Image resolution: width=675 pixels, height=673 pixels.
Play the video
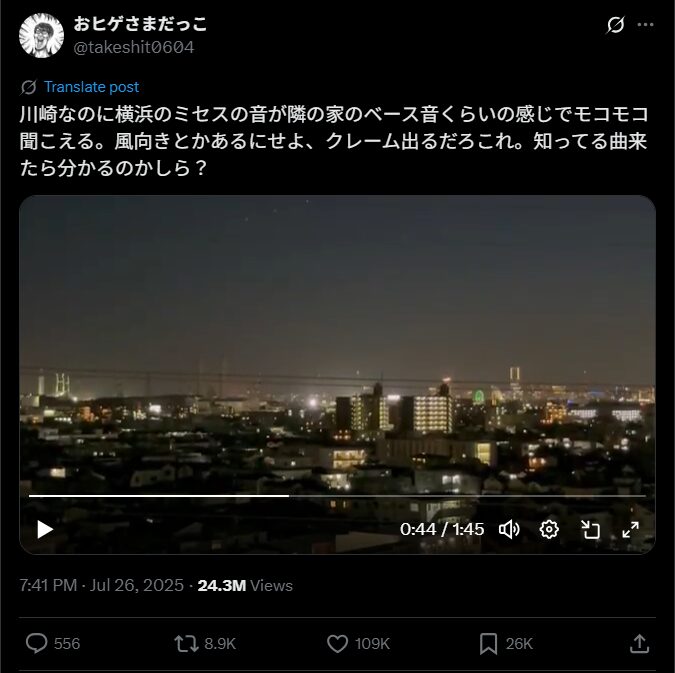(x=45, y=529)
